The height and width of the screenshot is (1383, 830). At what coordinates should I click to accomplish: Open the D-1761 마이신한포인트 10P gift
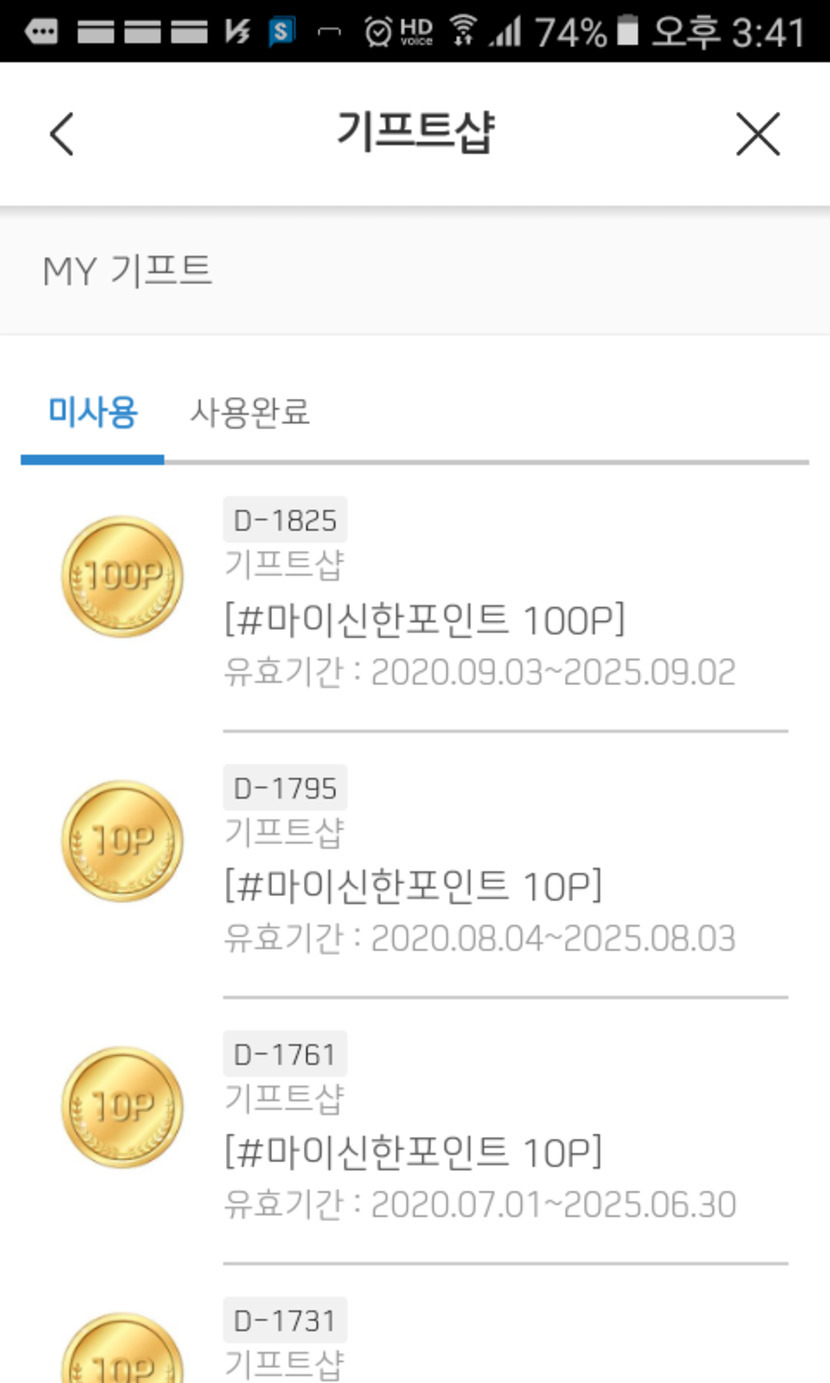tap(414, 1151)
